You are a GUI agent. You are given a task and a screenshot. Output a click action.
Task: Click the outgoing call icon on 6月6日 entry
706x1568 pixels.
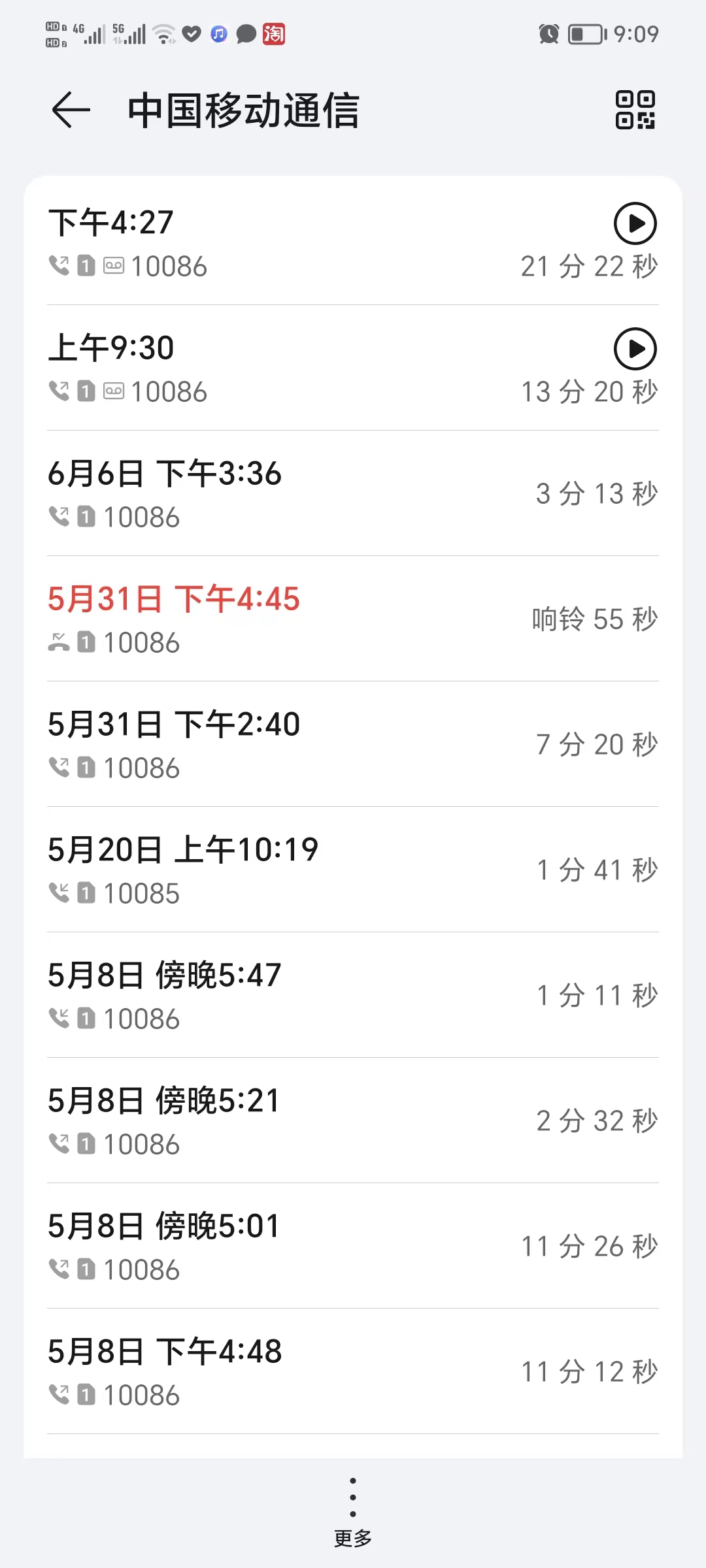point(59,516)
